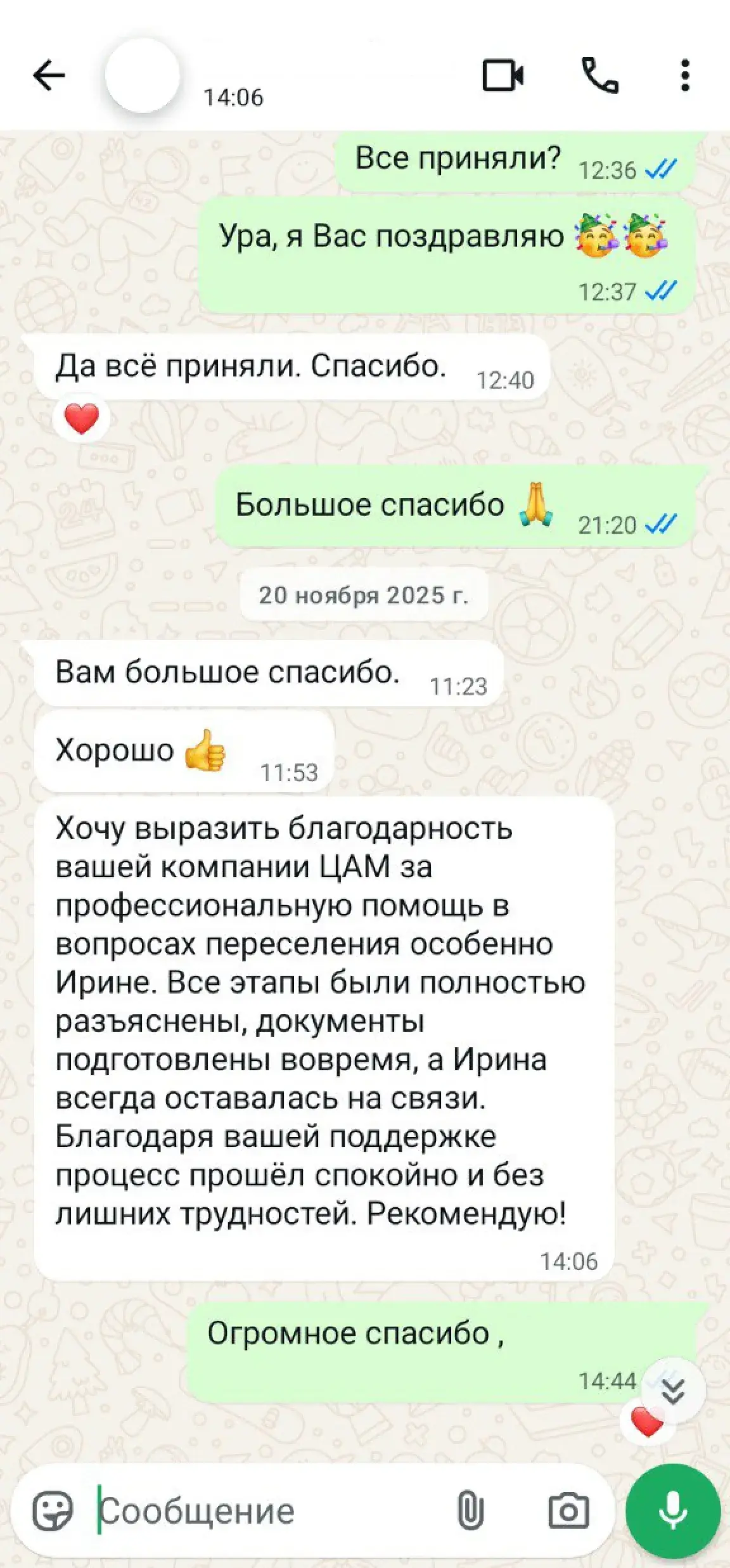
Task: Attach a file with the paperclip
Action: pyautogui.click(x=470, y=1510)
